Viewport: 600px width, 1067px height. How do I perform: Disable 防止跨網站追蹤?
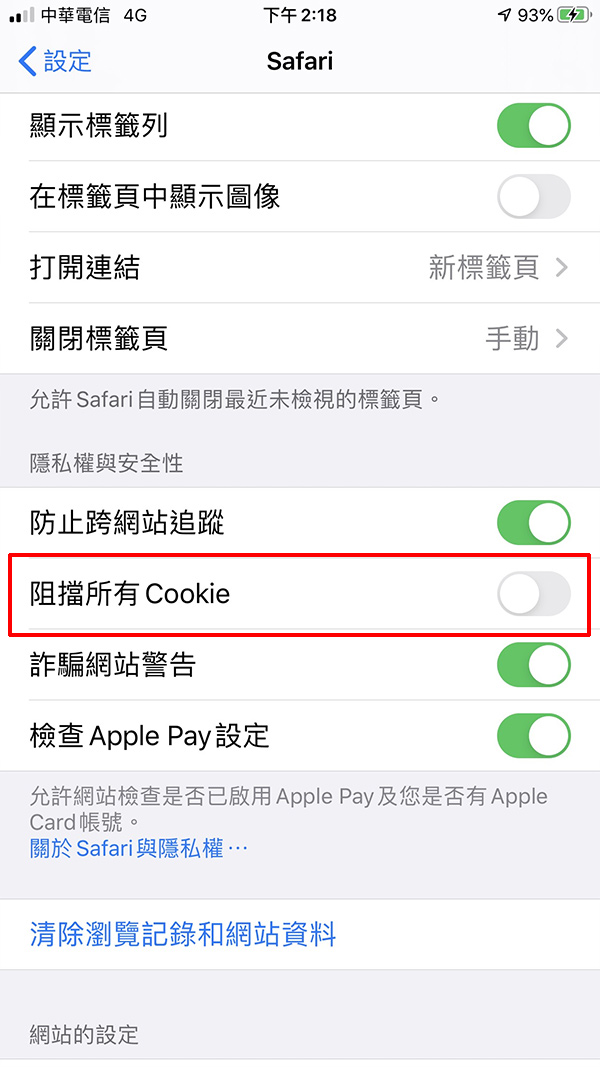[534, 523]
